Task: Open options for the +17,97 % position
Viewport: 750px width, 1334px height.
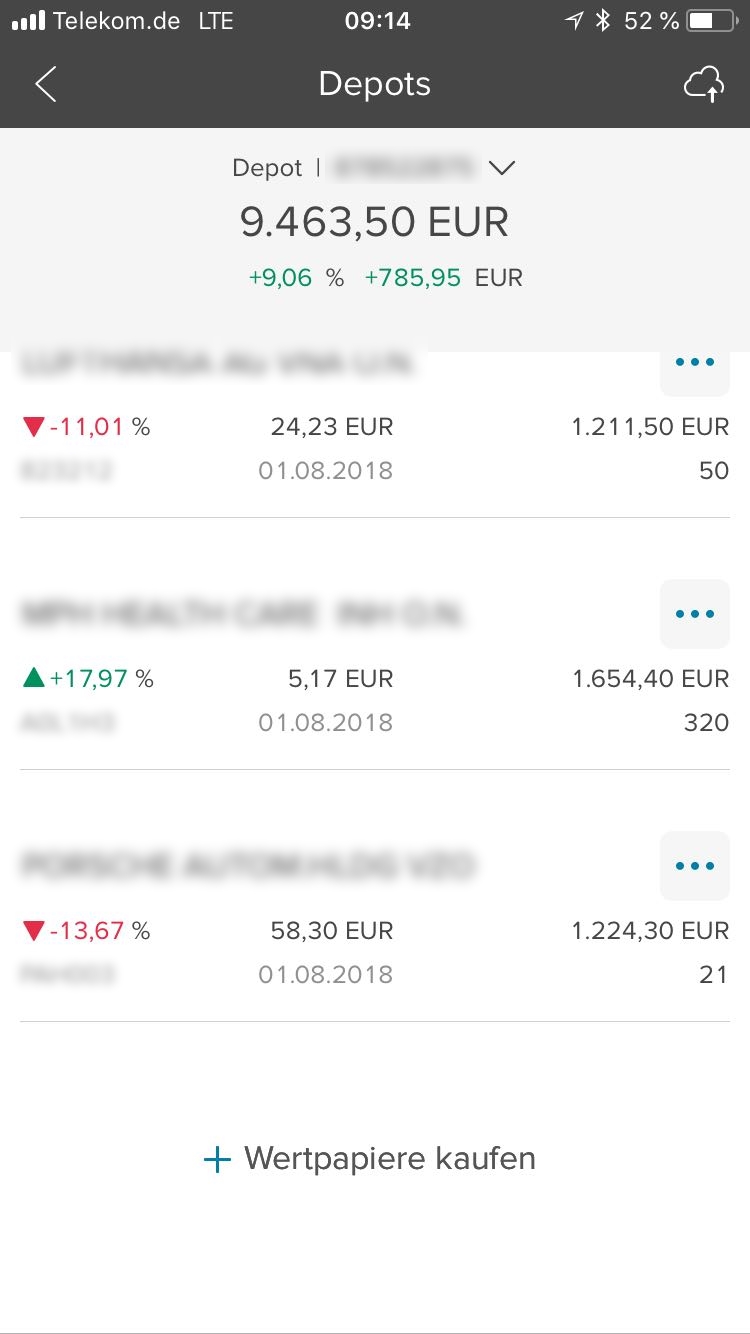Action: click(695, 613)
